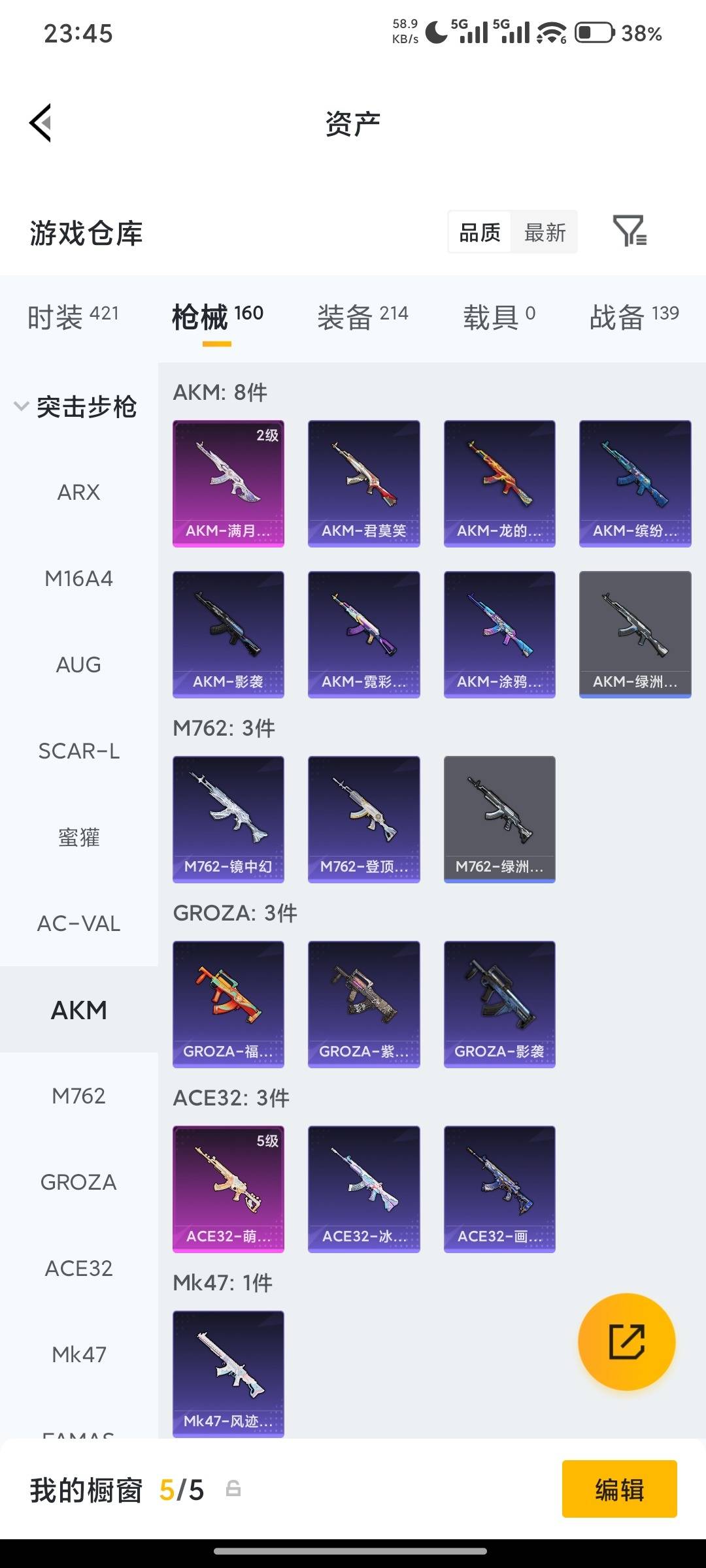Open the 载具 tab
This screenshot has width=706, height=1568.
click(x=499, y=317)
